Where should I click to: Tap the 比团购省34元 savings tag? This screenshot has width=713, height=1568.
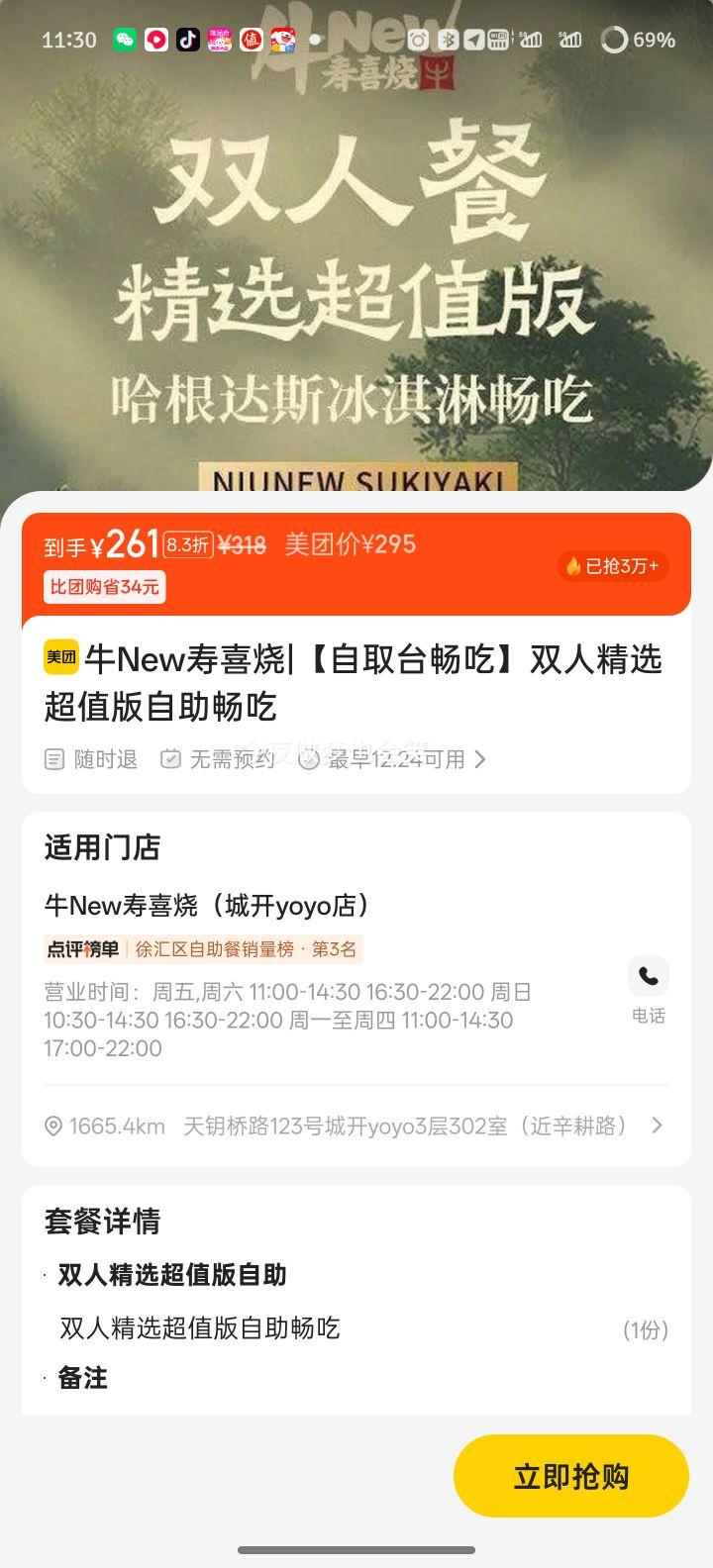coord(102,588)
